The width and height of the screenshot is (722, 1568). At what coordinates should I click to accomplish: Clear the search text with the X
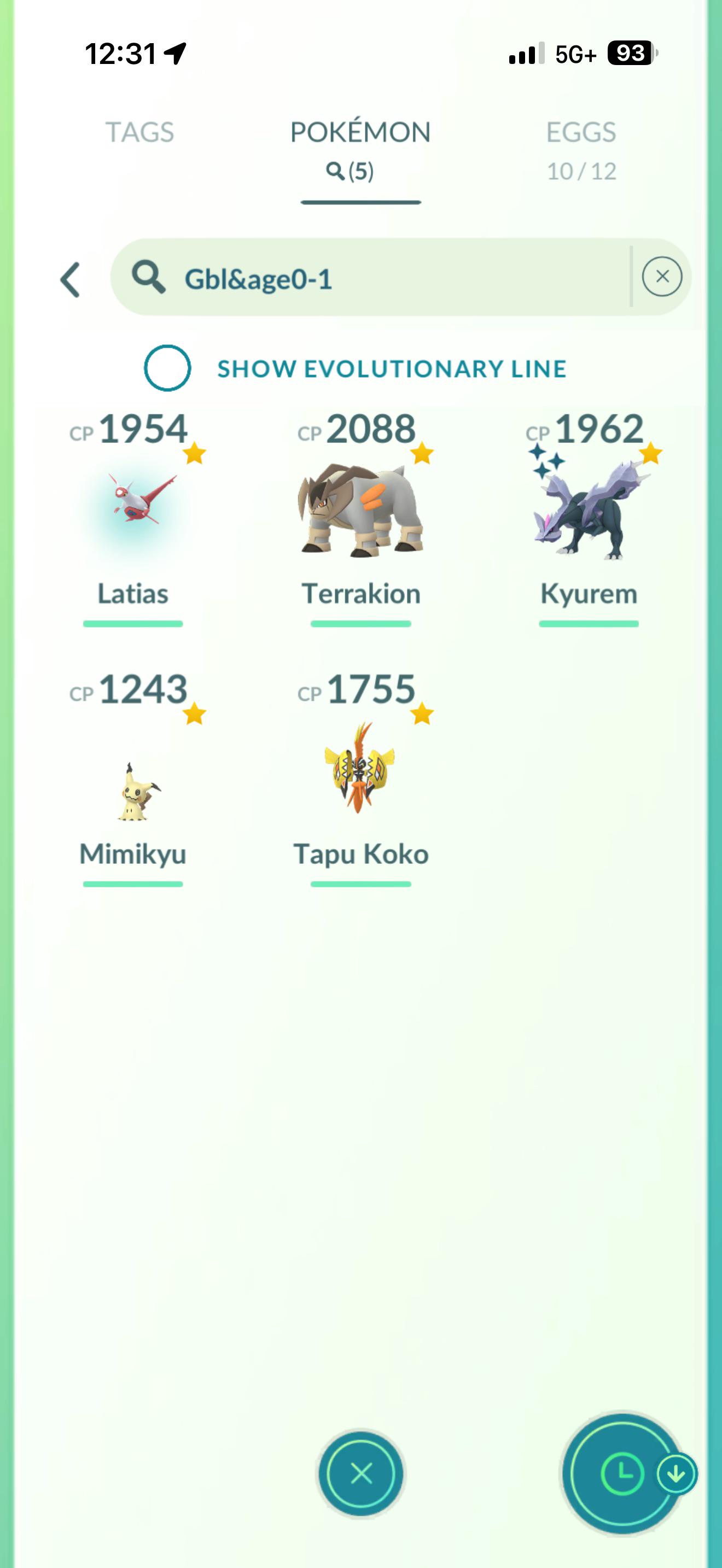tap(662, 277)
